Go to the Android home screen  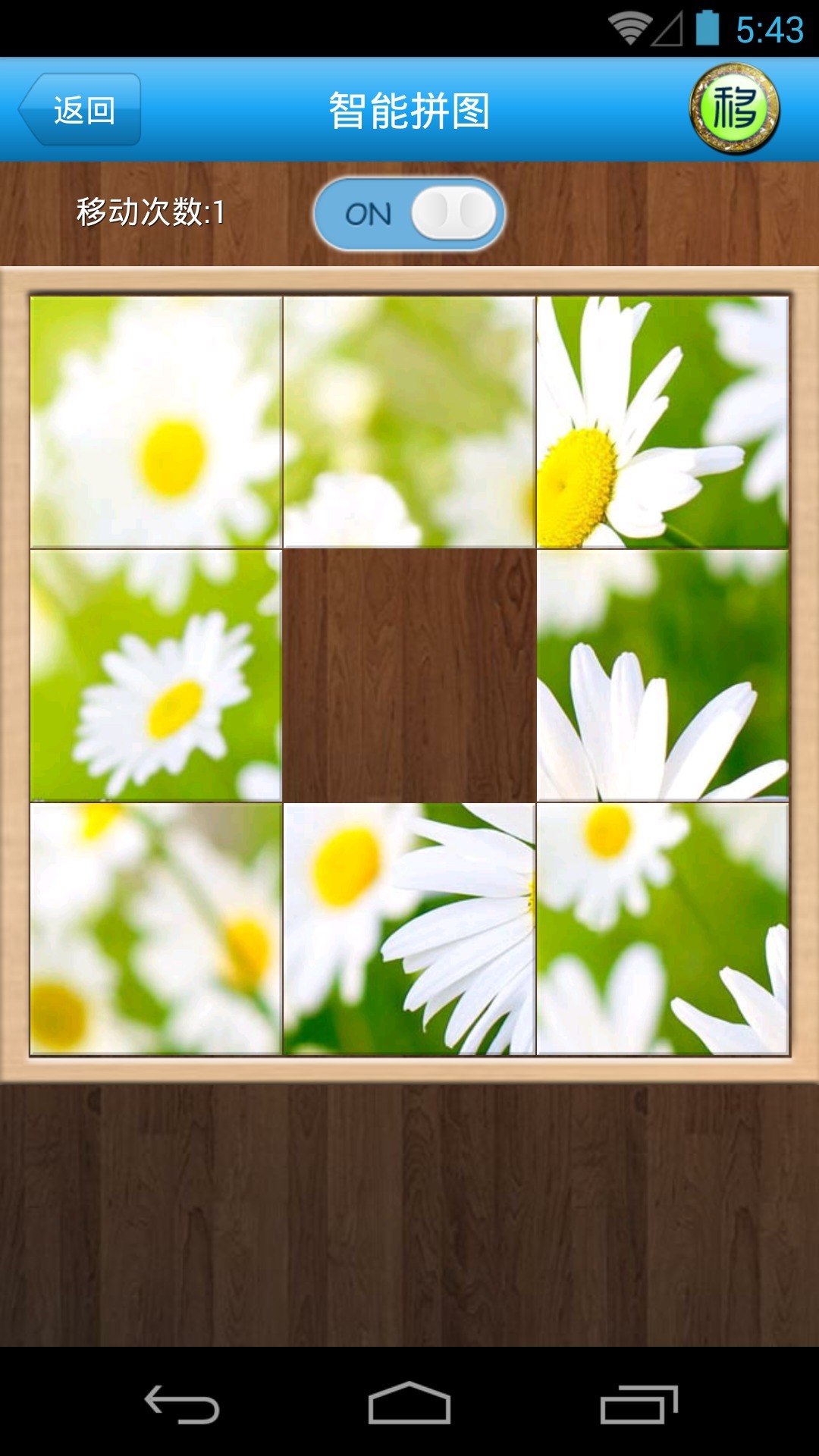[409, 1403]
